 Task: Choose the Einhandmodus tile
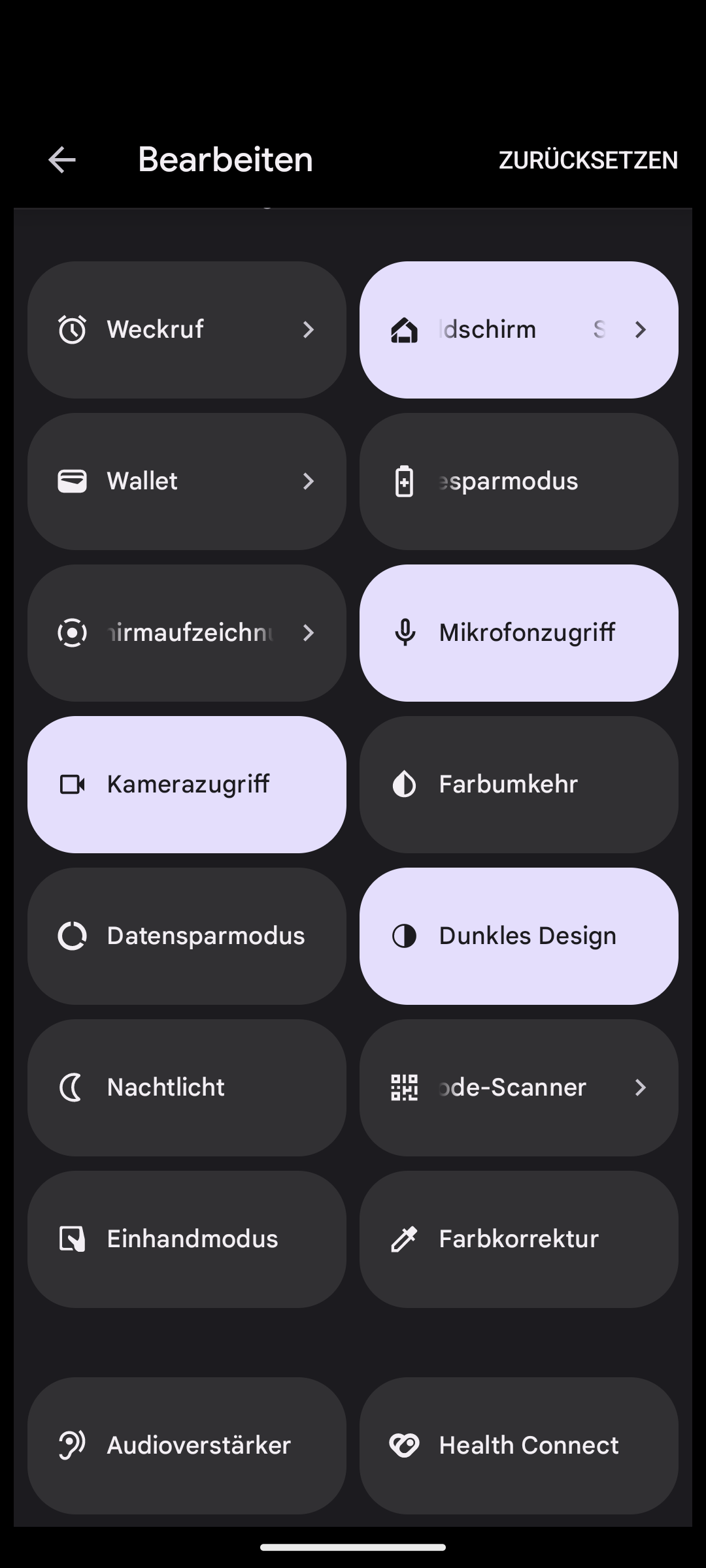(x=186, y=1239)
